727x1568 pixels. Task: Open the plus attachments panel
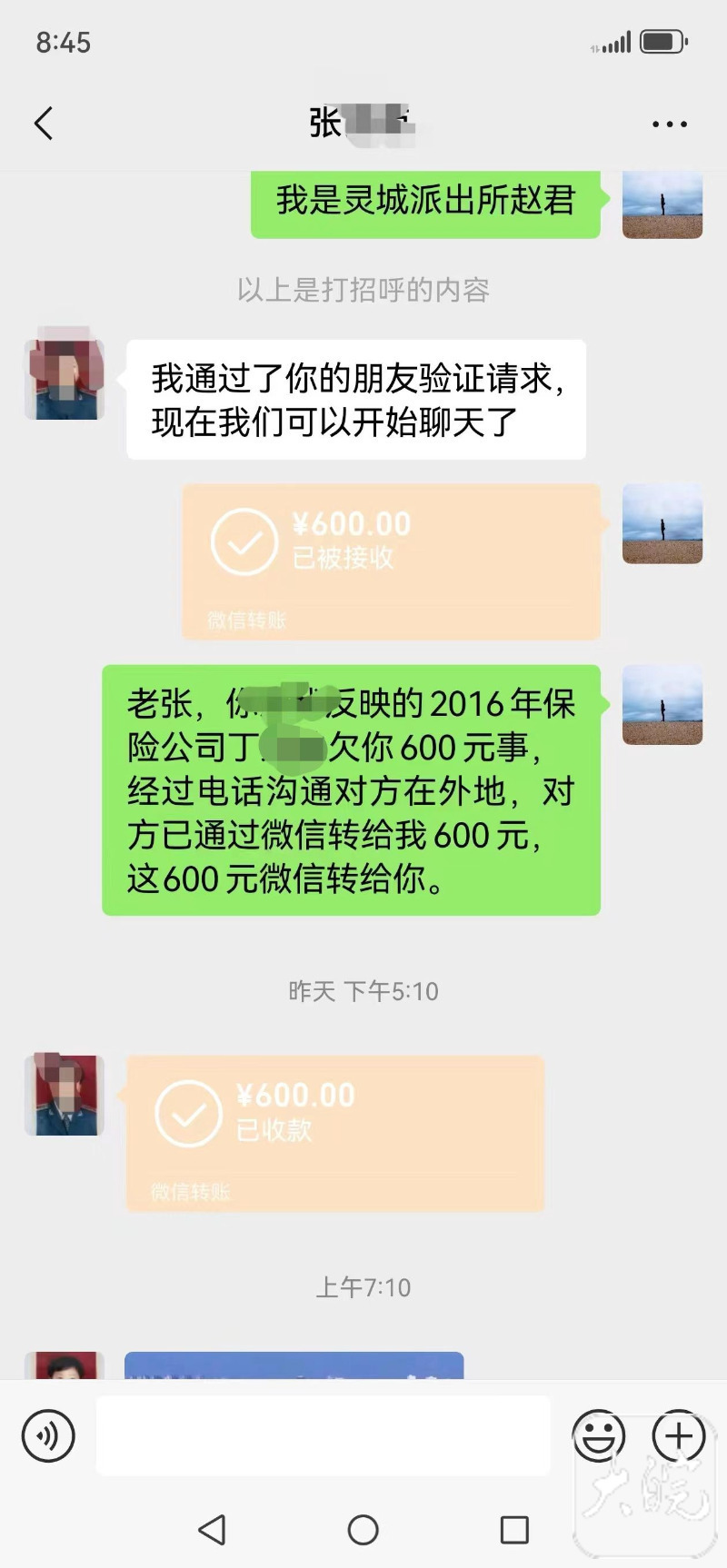(x=679, y=1436)
